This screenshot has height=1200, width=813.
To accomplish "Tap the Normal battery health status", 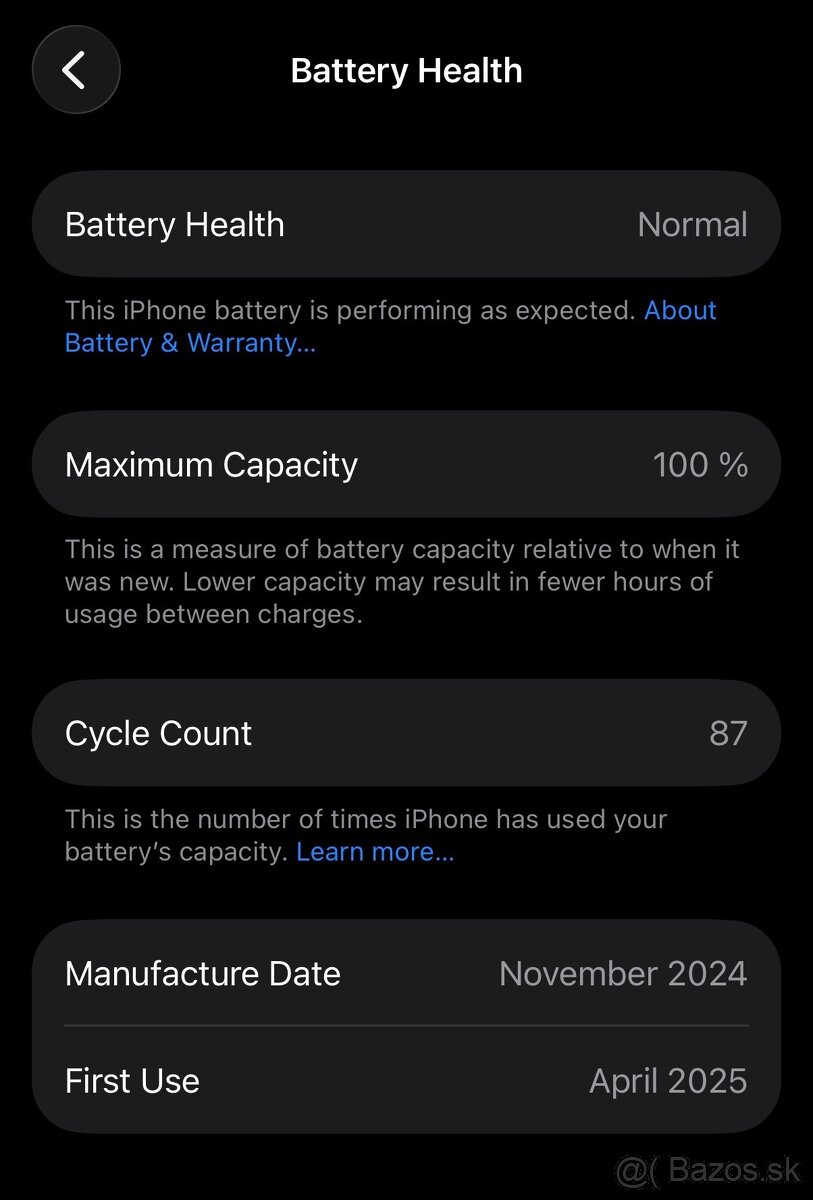I will pos(692,224).
